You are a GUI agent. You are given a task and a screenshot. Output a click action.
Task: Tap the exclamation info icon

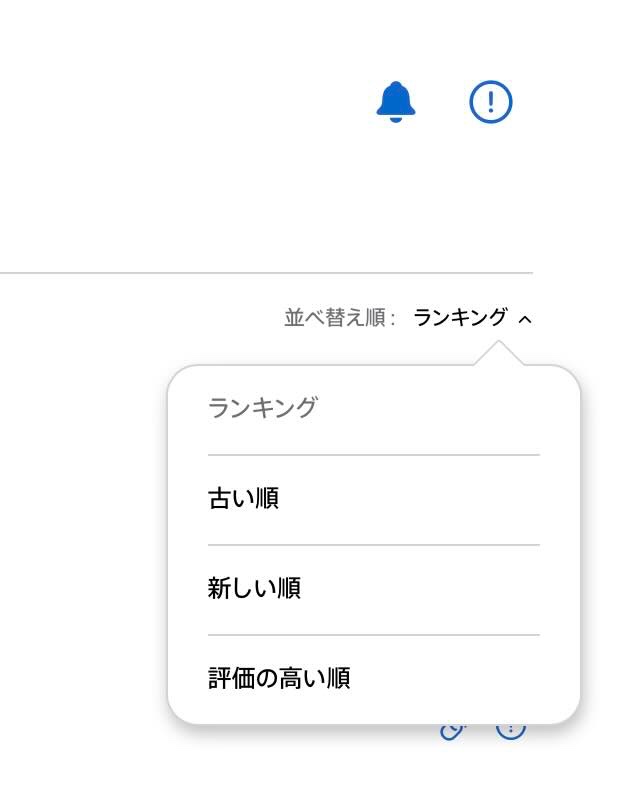(491, 101)
